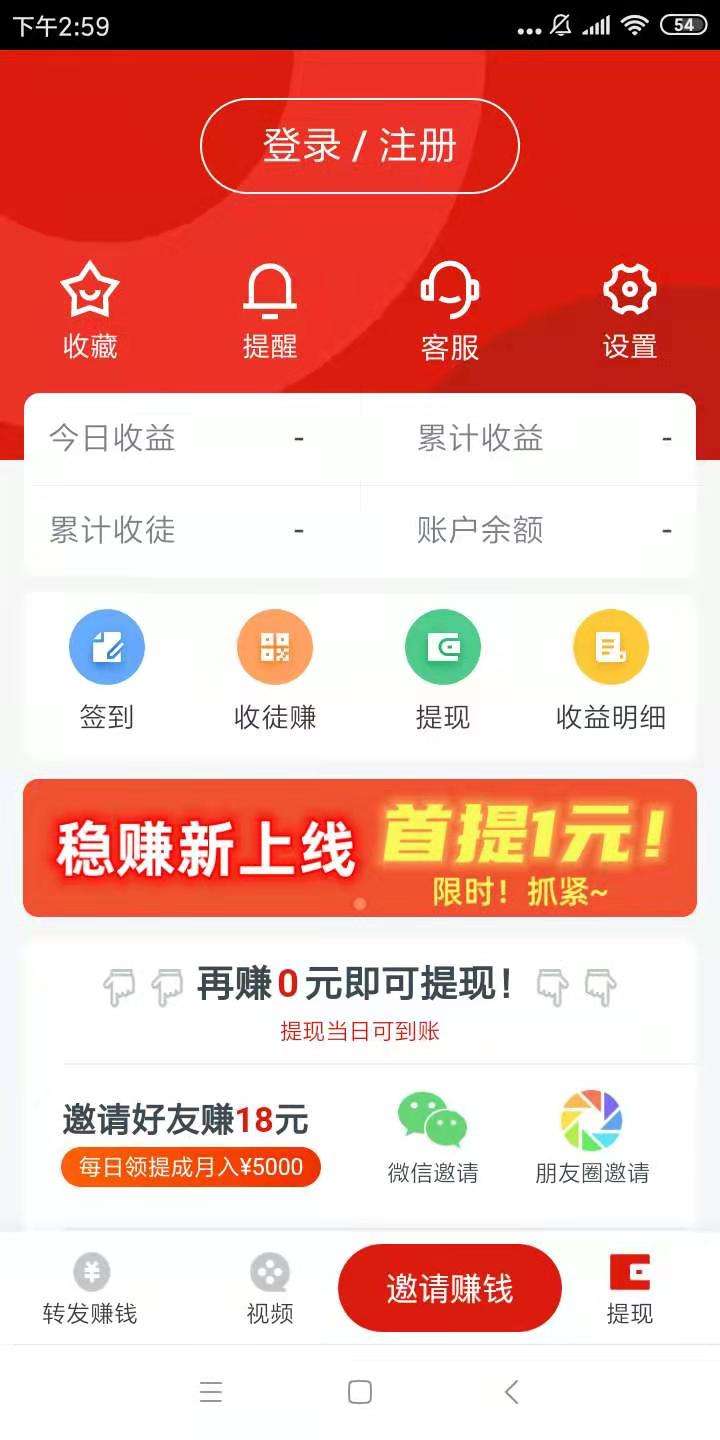Invite through 朋友圈邀请

(x=592, y=1136)
